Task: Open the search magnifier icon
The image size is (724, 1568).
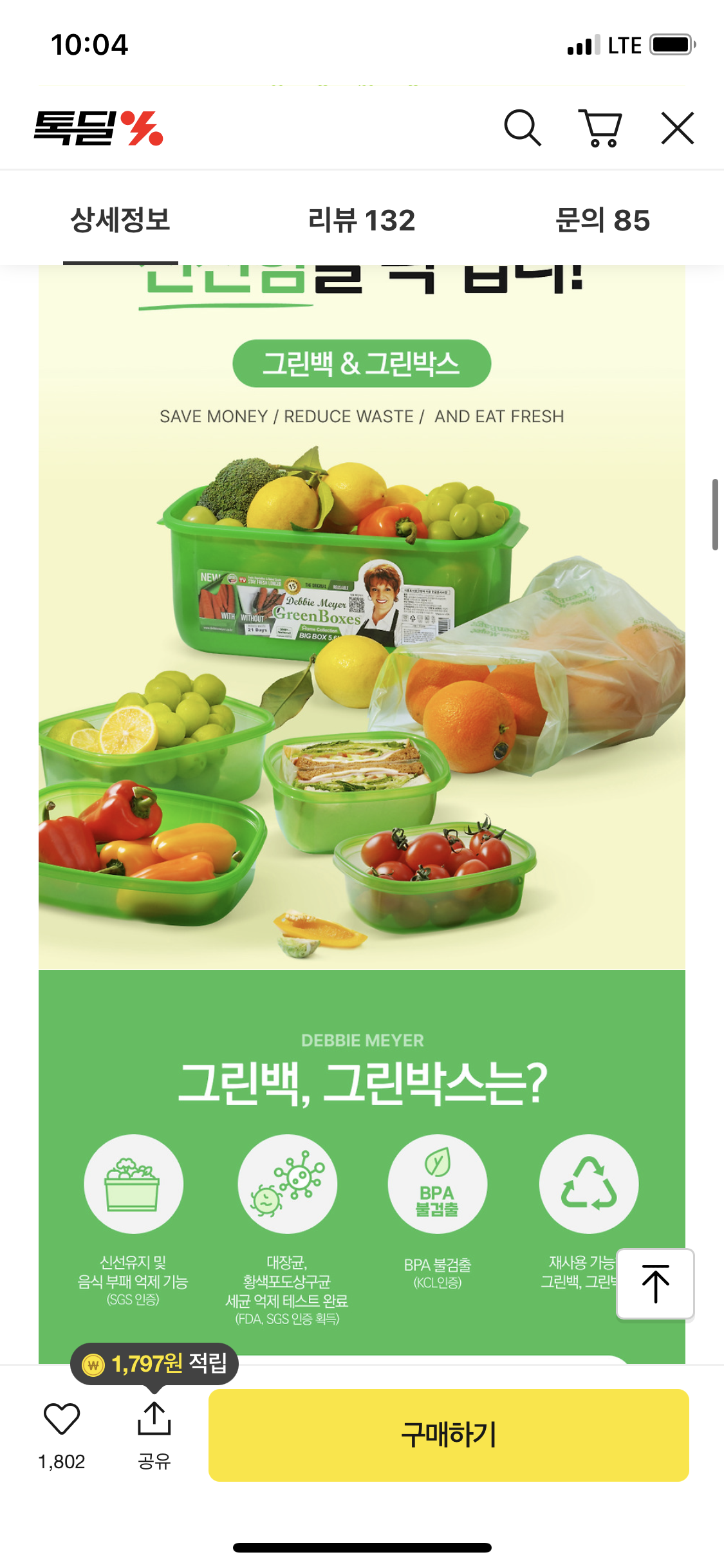Action: (x=523, y=128)
